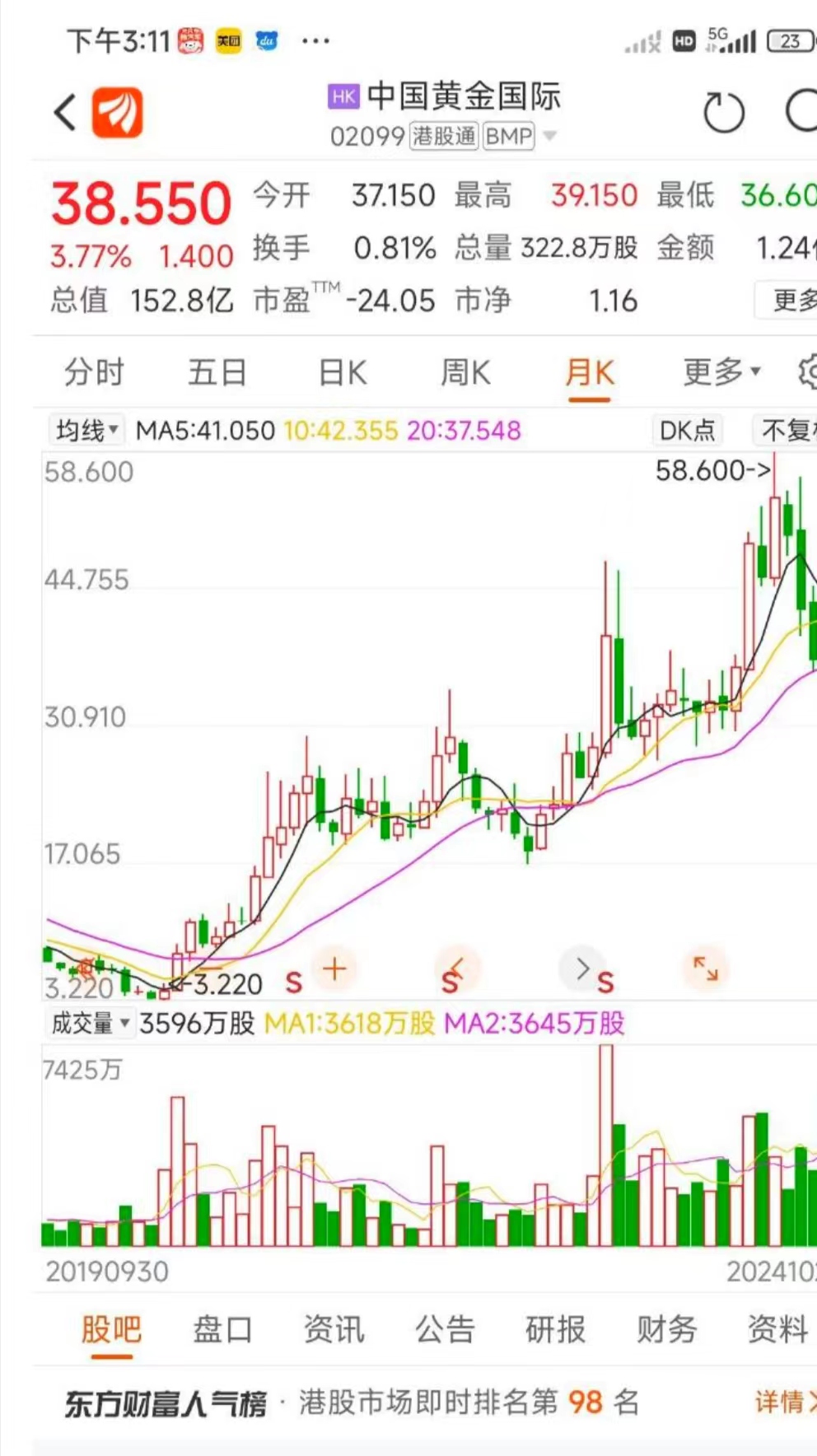Open 详情 for the popularity ranking
This screenshot has height=1456, width=817.
point(783,1401)
